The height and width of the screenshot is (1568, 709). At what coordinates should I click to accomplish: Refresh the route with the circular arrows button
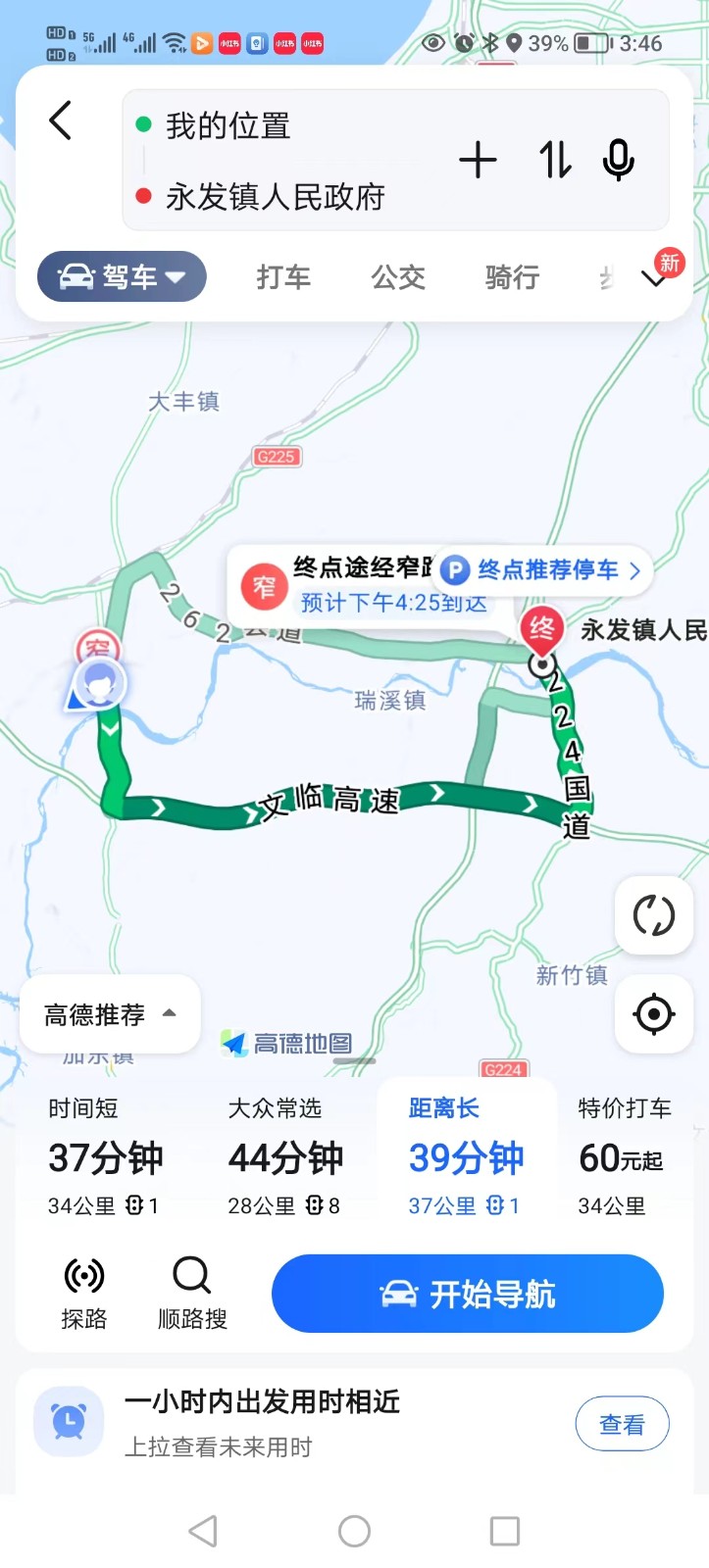click(x=653, y=916)
